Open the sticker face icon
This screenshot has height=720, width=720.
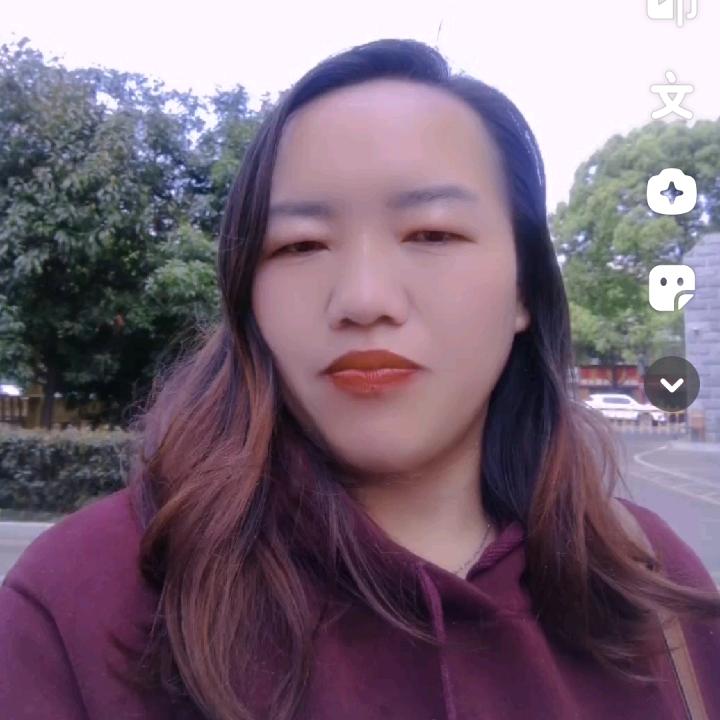[671, 288]
